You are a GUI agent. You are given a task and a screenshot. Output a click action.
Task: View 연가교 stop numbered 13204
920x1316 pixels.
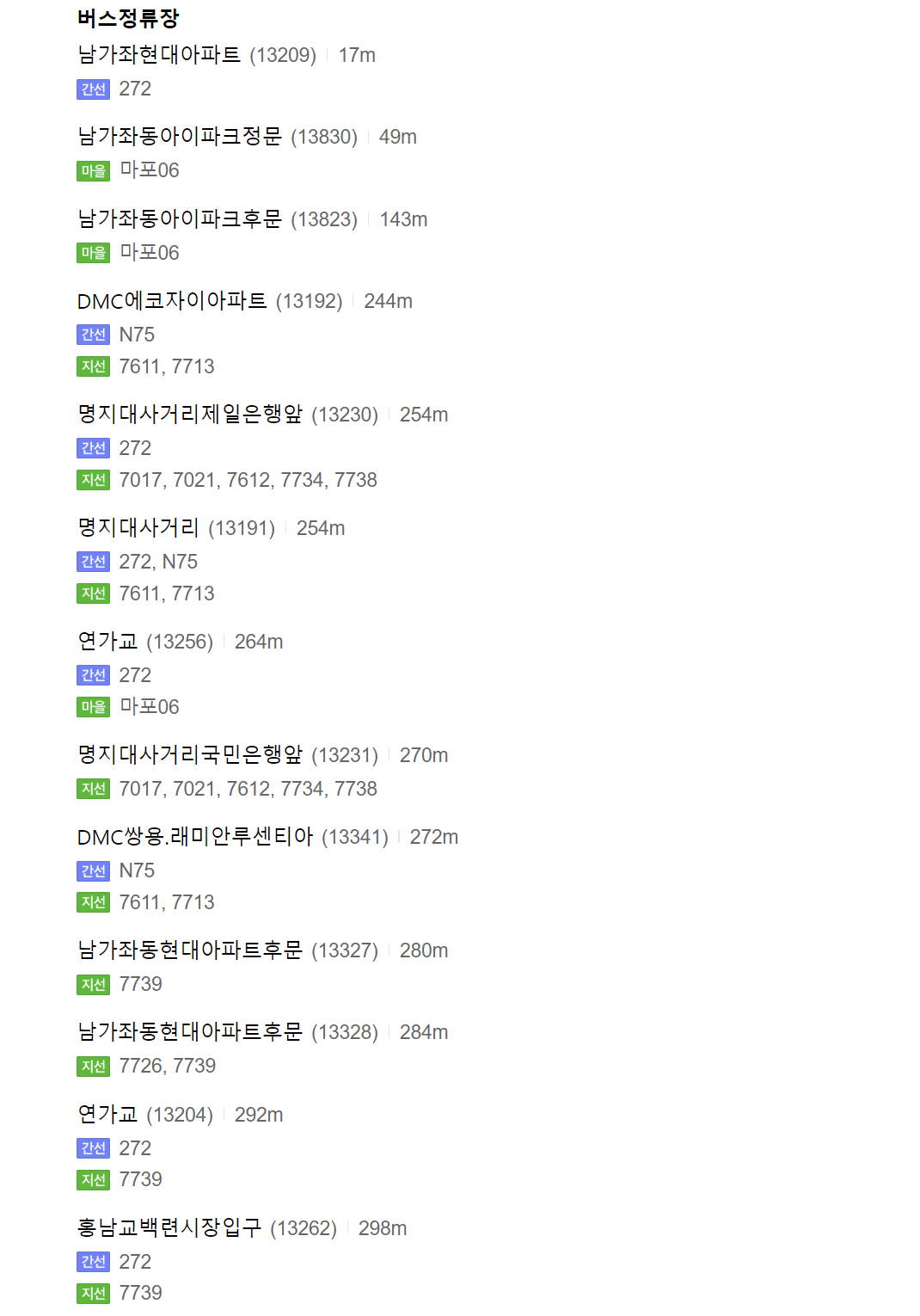(x=107, y=1115)
